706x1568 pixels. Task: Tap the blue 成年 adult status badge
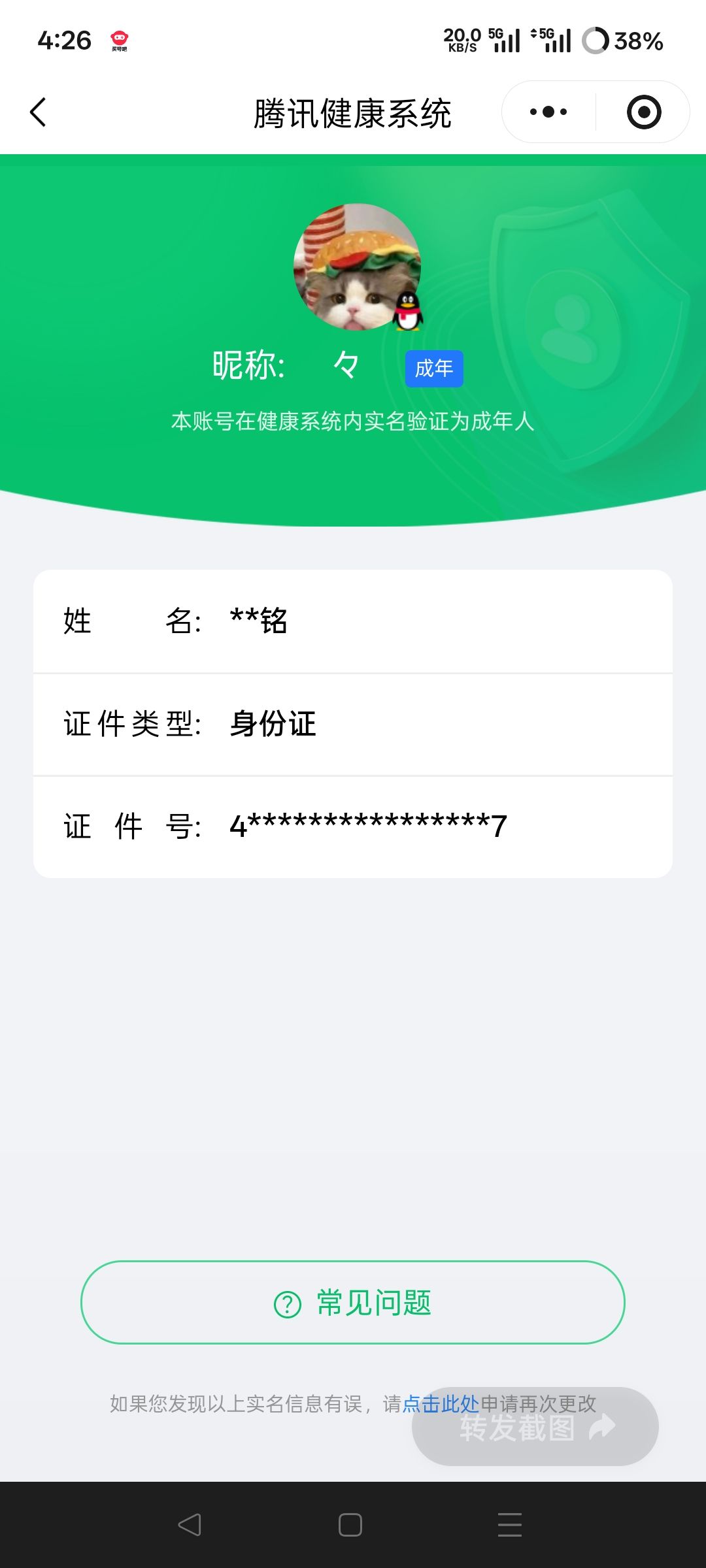coord(433,368)
